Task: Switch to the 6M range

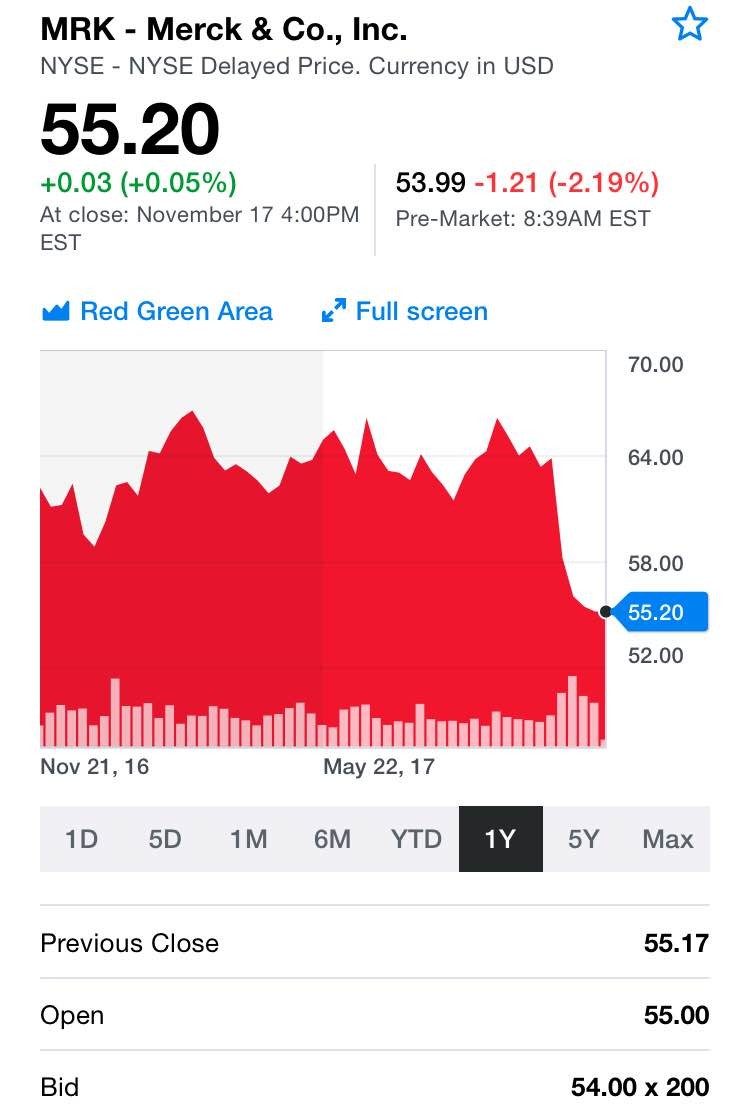Action: 332,839
